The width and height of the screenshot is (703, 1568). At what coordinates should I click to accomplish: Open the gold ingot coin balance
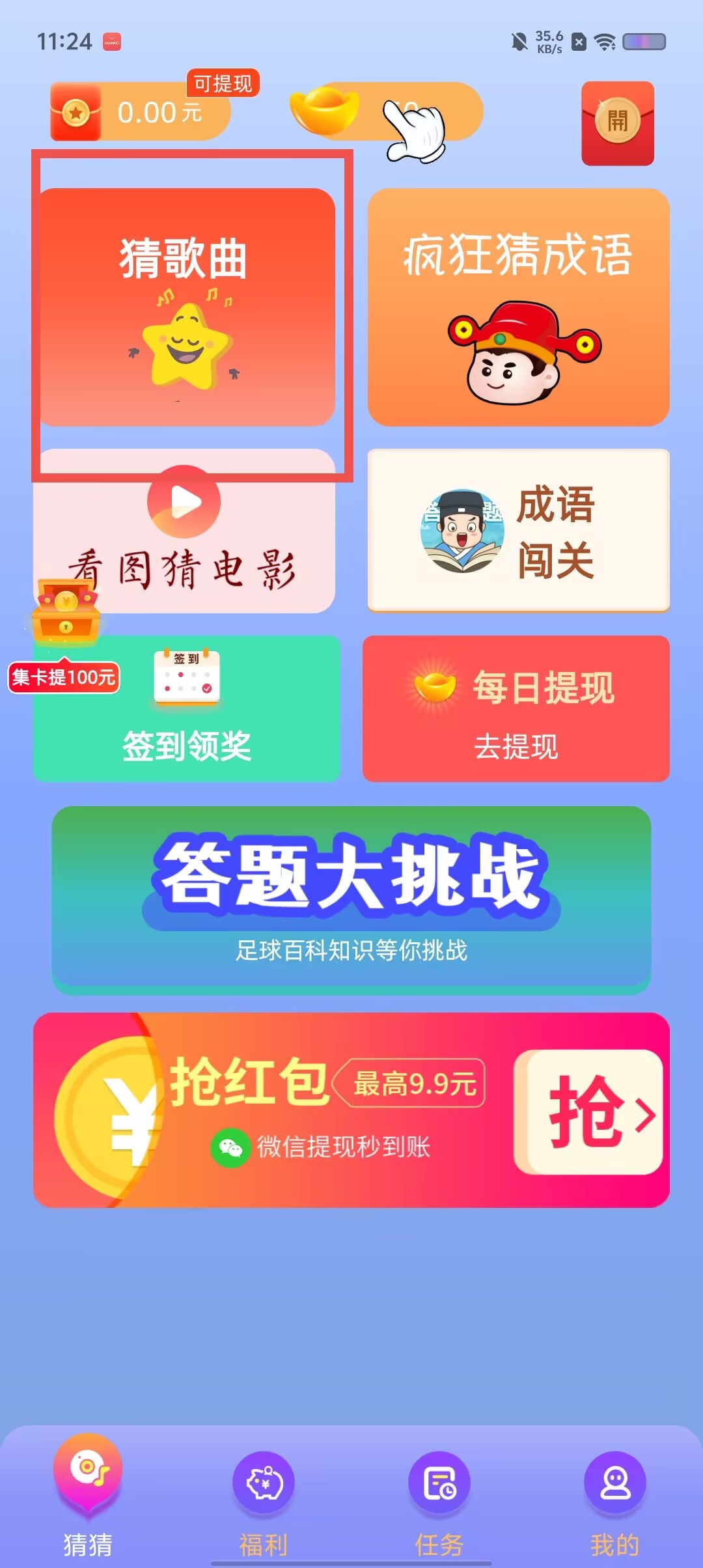coord(387,111)
